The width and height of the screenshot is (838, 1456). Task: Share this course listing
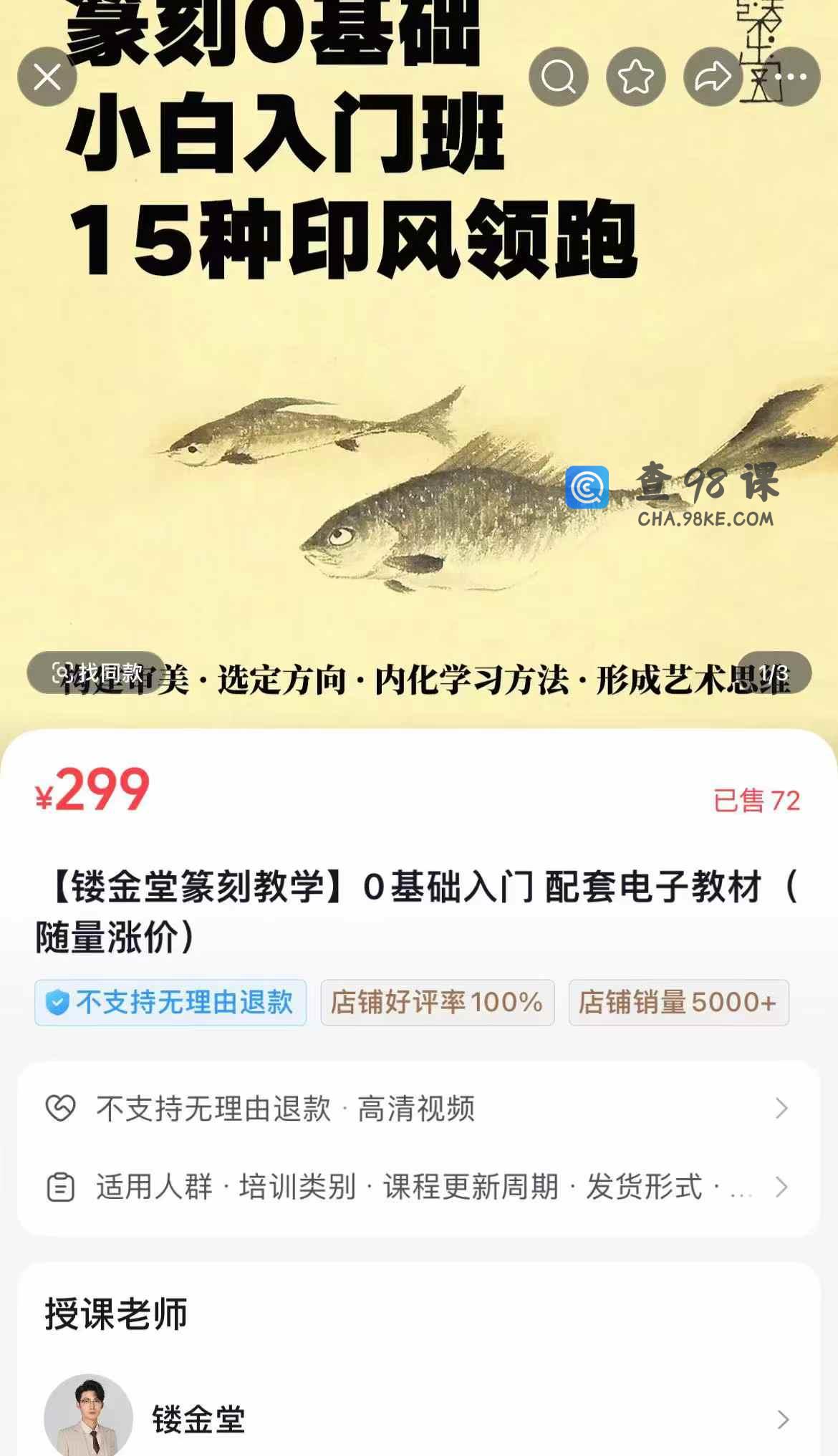tap(713, 77)
